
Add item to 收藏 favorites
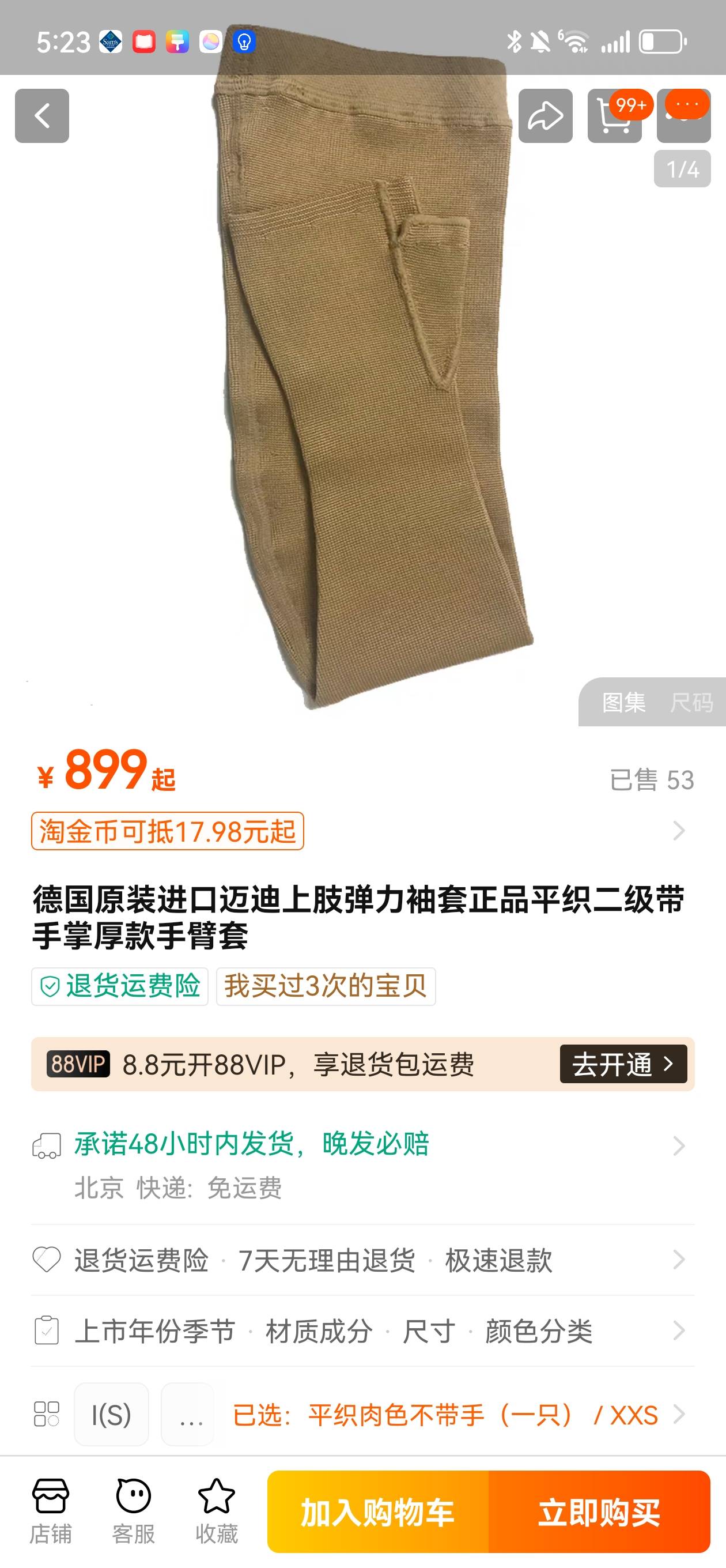[x=216, y=1511]
